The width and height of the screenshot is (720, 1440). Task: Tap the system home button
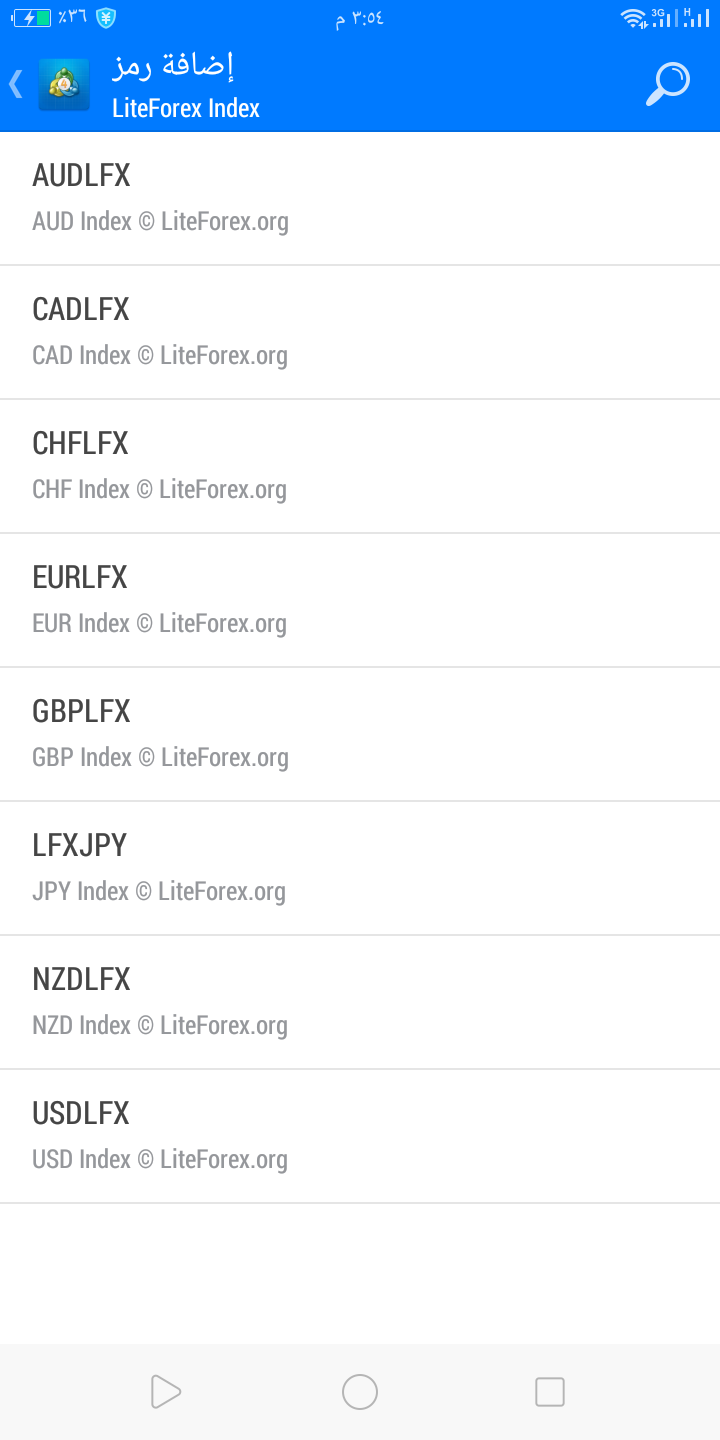tap(360, 1392)
